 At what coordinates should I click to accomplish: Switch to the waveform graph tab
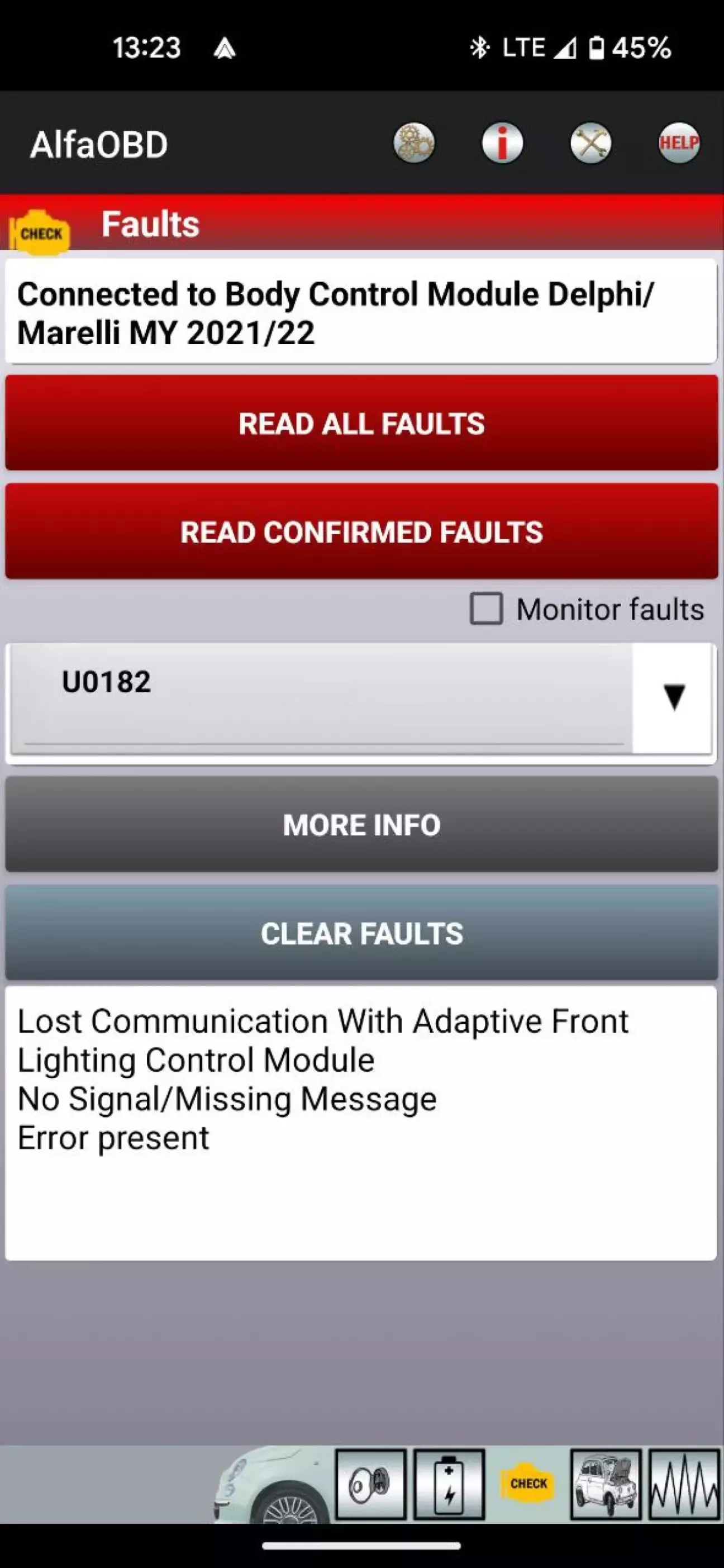[684, 1484]
